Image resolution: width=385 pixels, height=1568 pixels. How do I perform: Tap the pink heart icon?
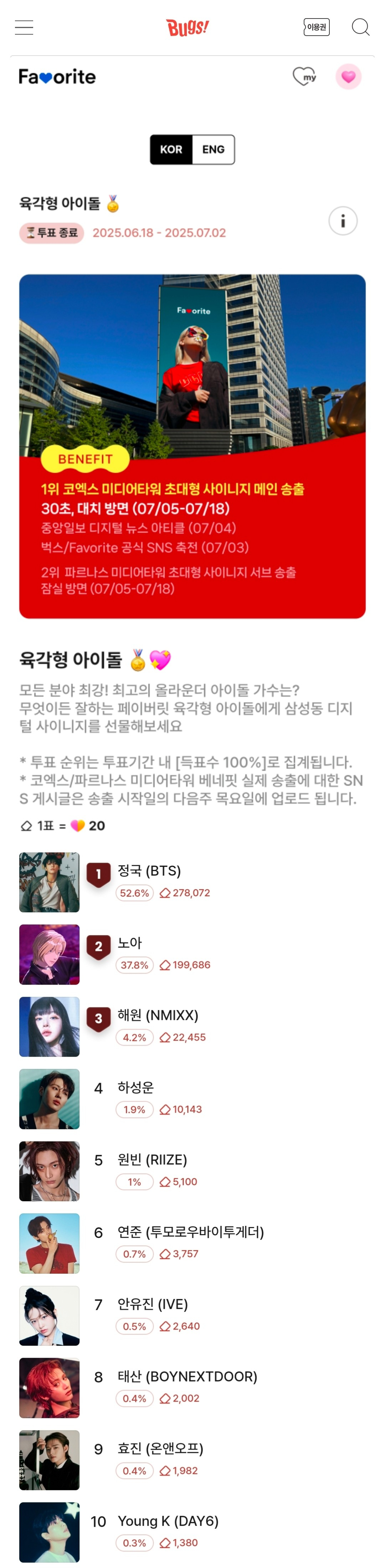coord(348,77)
